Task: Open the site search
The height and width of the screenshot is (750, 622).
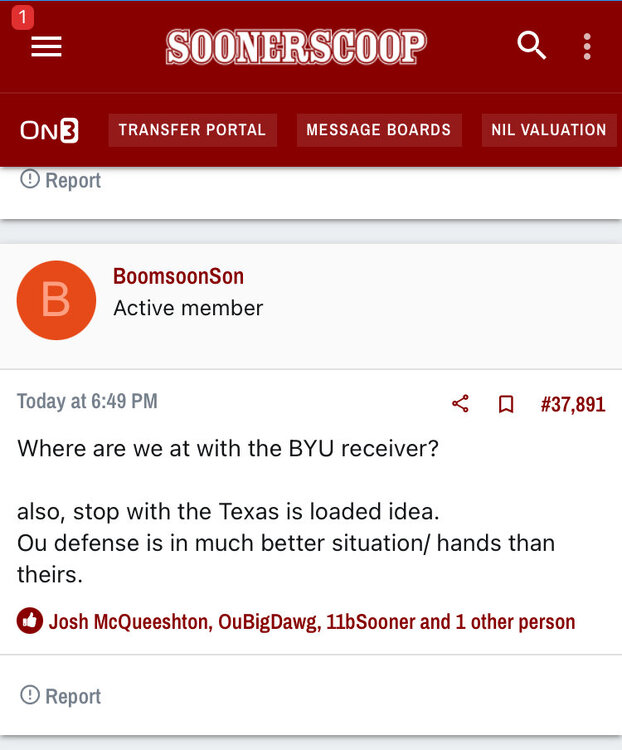Action: [531, 46]
